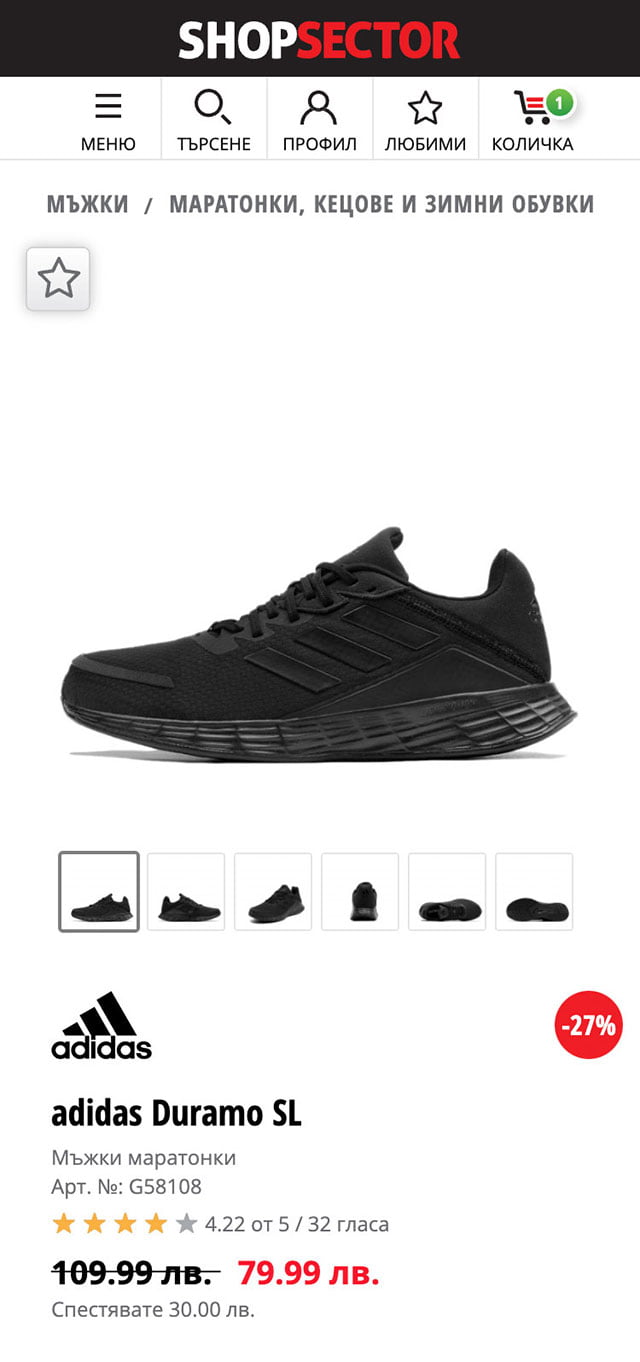The width and height of the screenshot is (640, 1362).
Task: Go to ПРОФИЛ account page
Action: tap(320, 120)
